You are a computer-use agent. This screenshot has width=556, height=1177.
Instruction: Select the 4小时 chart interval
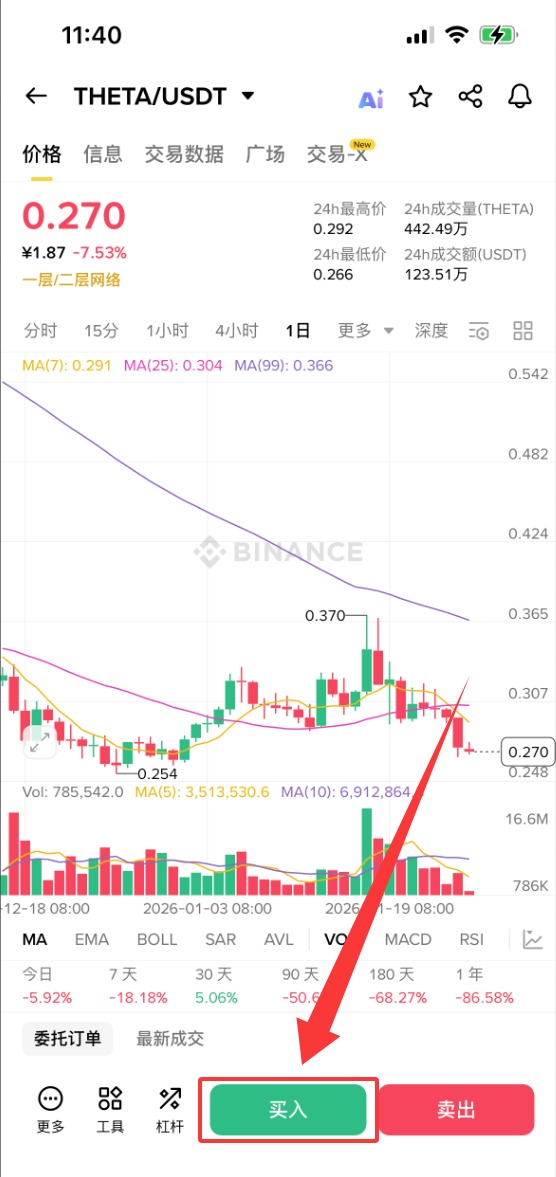(236, 330)
